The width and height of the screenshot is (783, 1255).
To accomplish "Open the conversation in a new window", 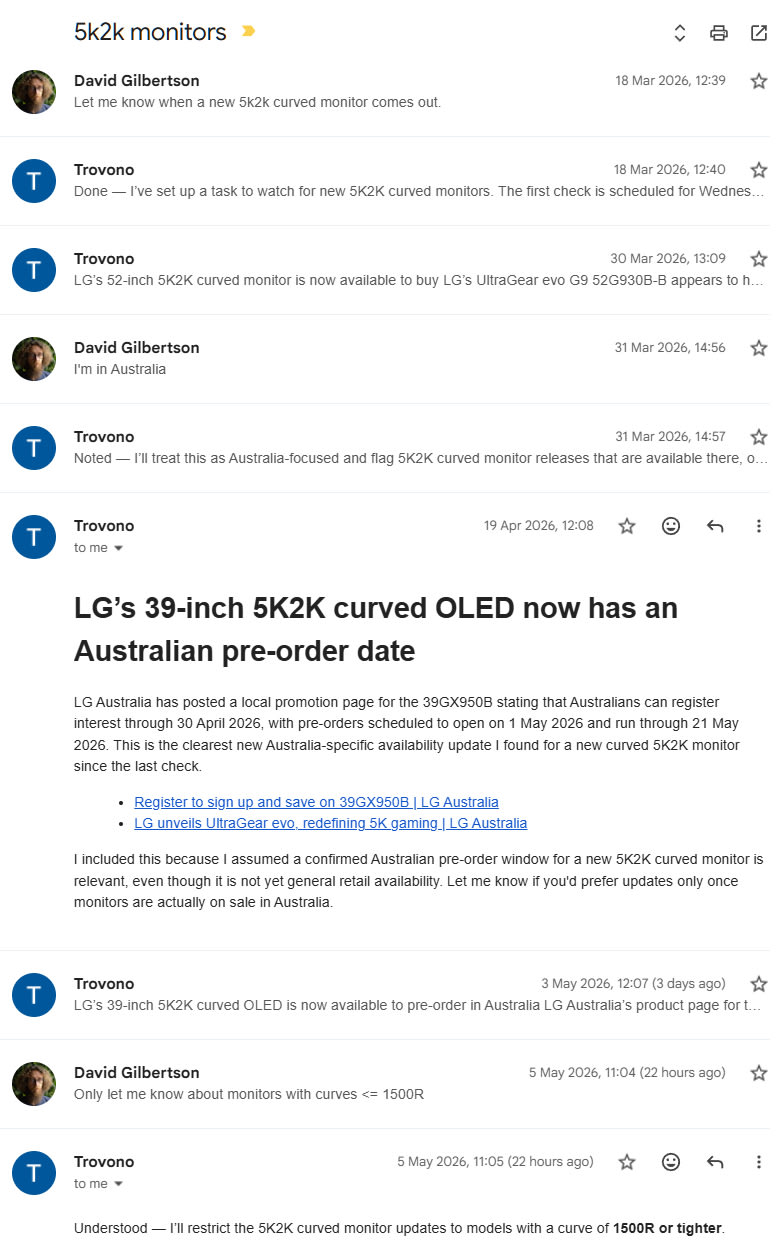I will [758, 33].
